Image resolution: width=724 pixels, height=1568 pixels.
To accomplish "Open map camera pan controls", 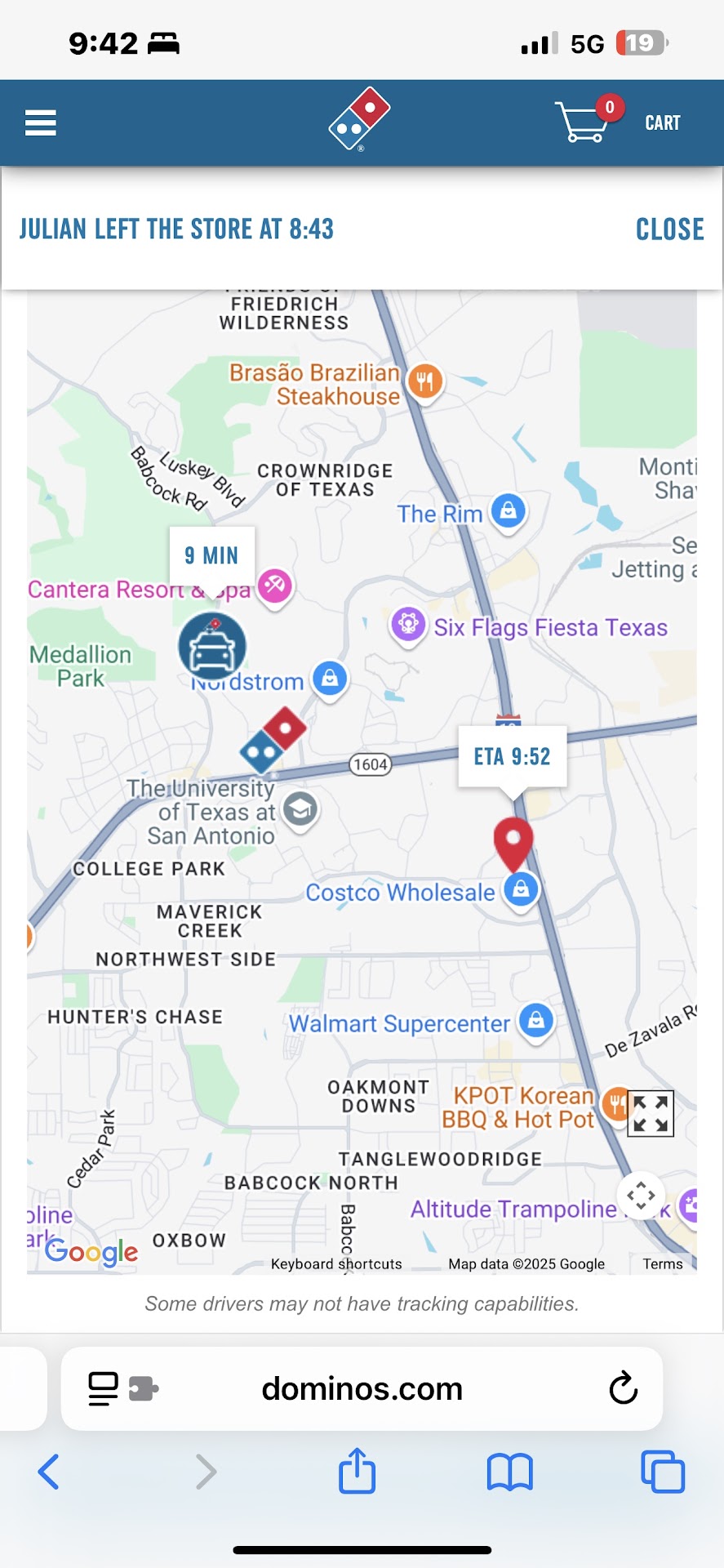I will [x=641, y=1196].
